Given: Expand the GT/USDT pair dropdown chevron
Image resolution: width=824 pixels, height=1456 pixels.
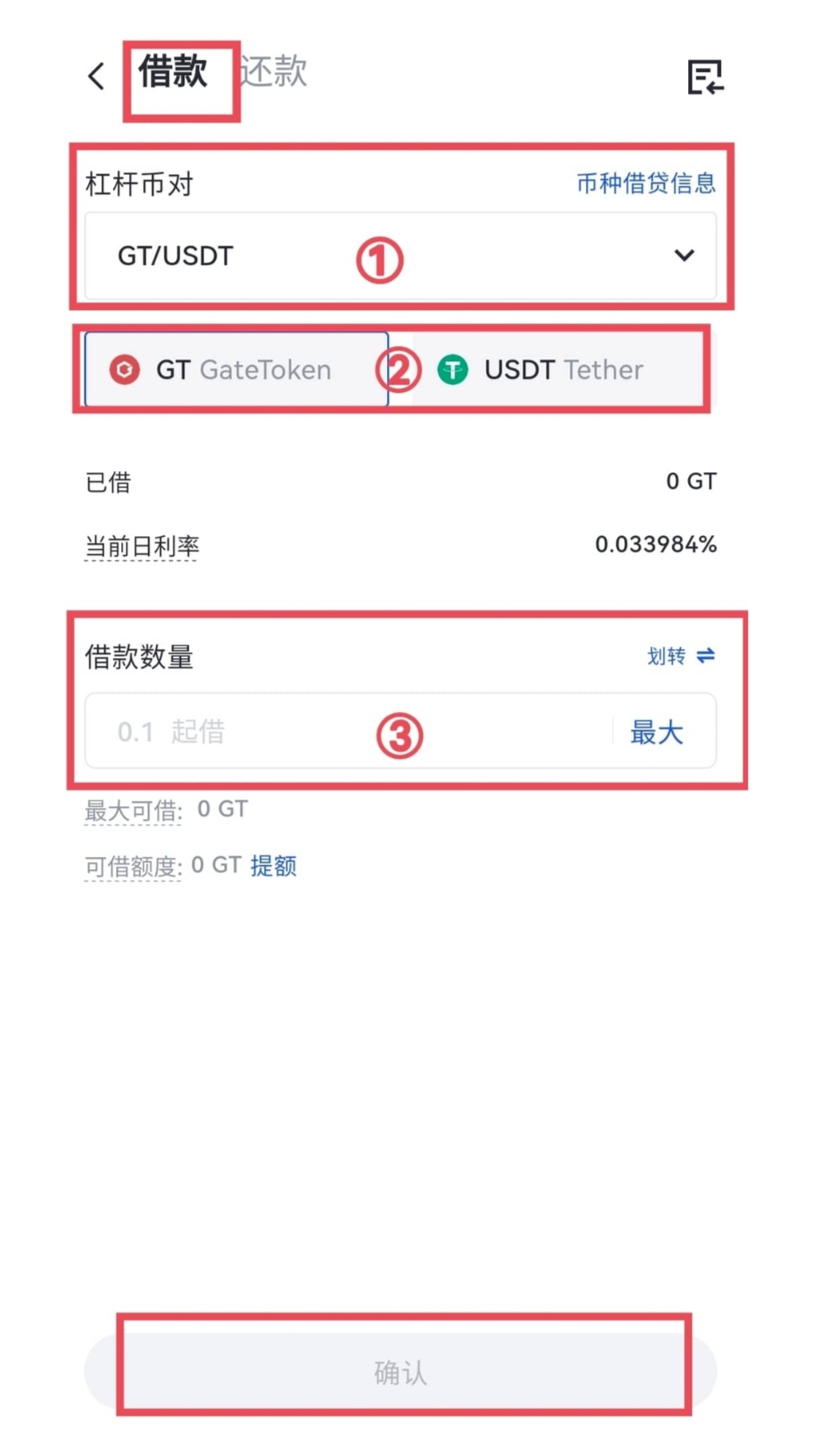Looking at the screenshot, I should point(684,255).
